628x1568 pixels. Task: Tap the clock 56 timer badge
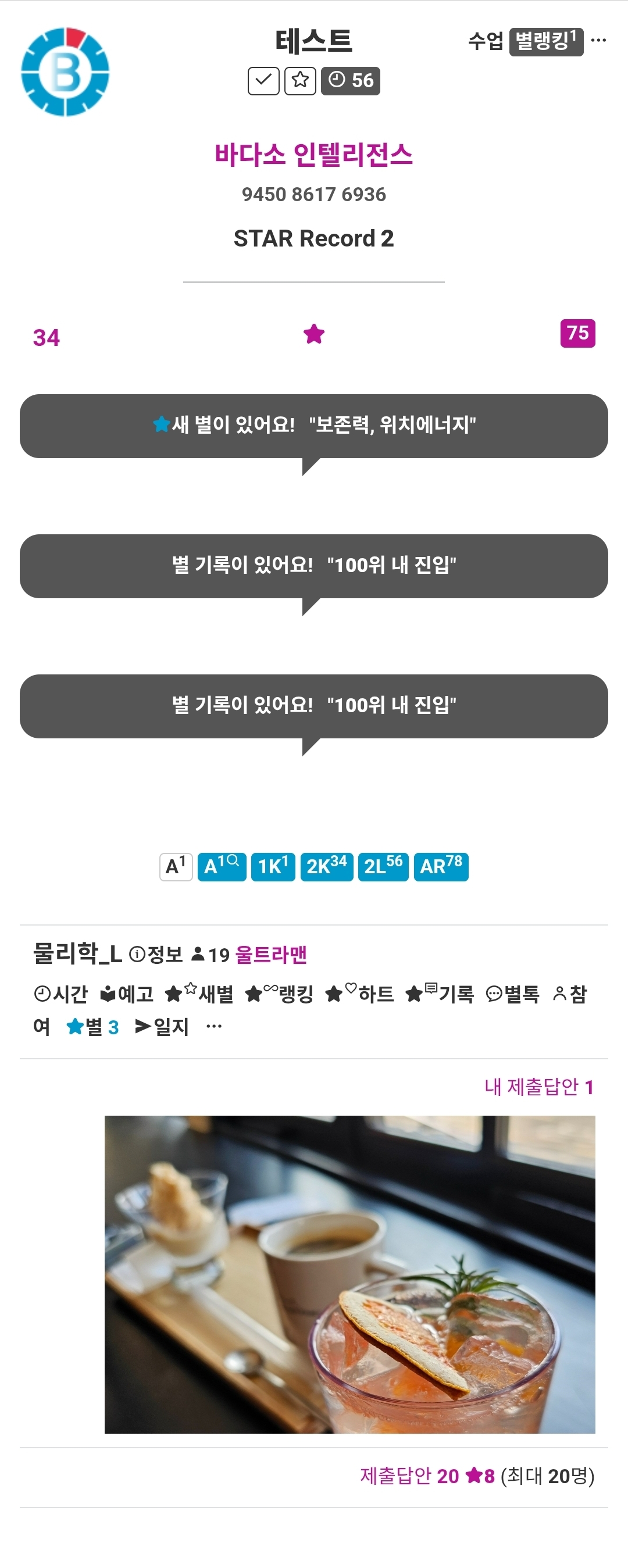pyautogui.click(x=351, y=80)
